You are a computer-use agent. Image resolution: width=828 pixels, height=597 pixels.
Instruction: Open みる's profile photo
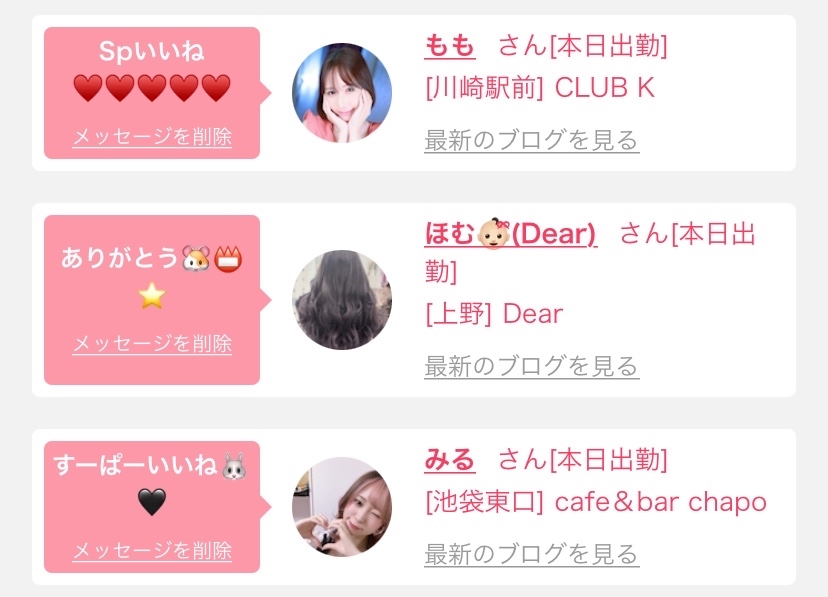[342, 507]
